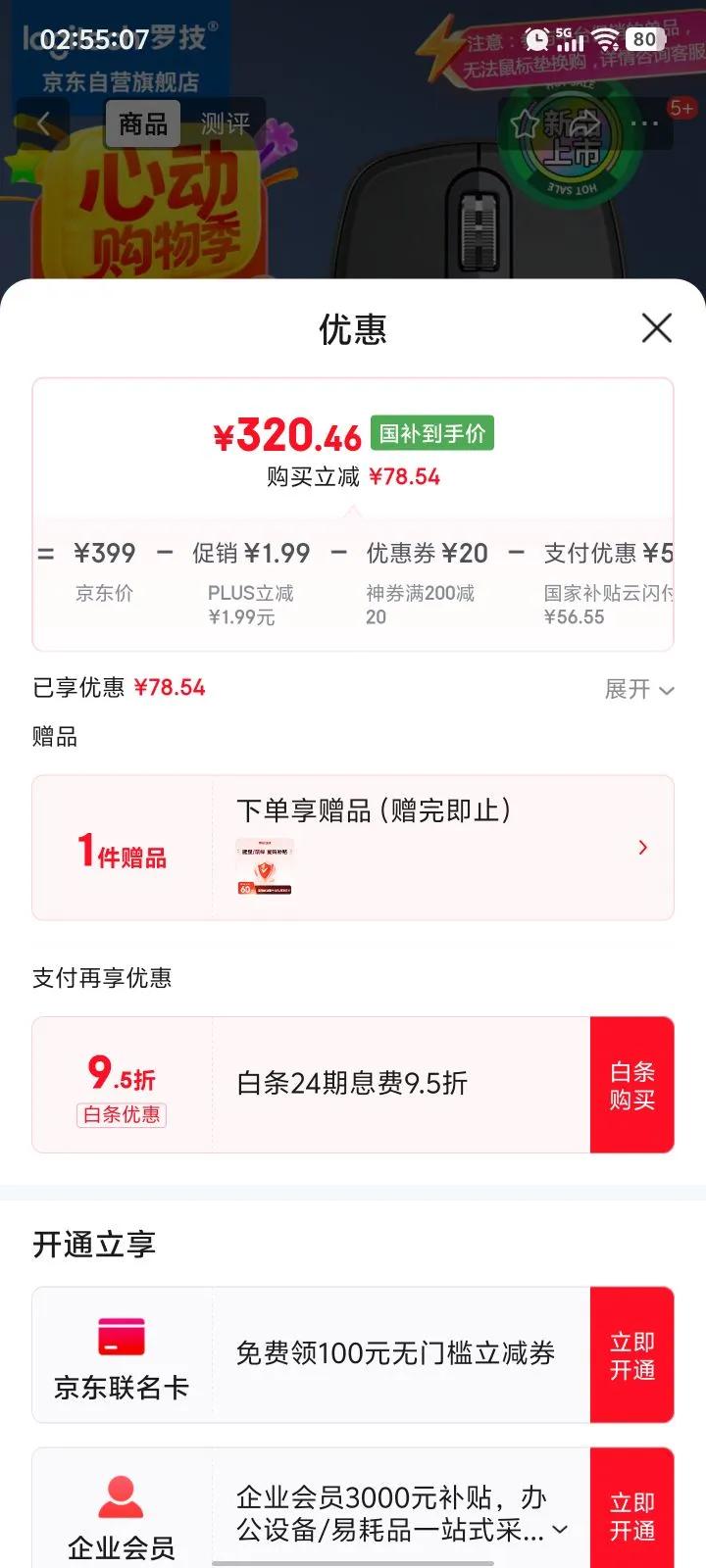Share the product using the share icon

585,123
